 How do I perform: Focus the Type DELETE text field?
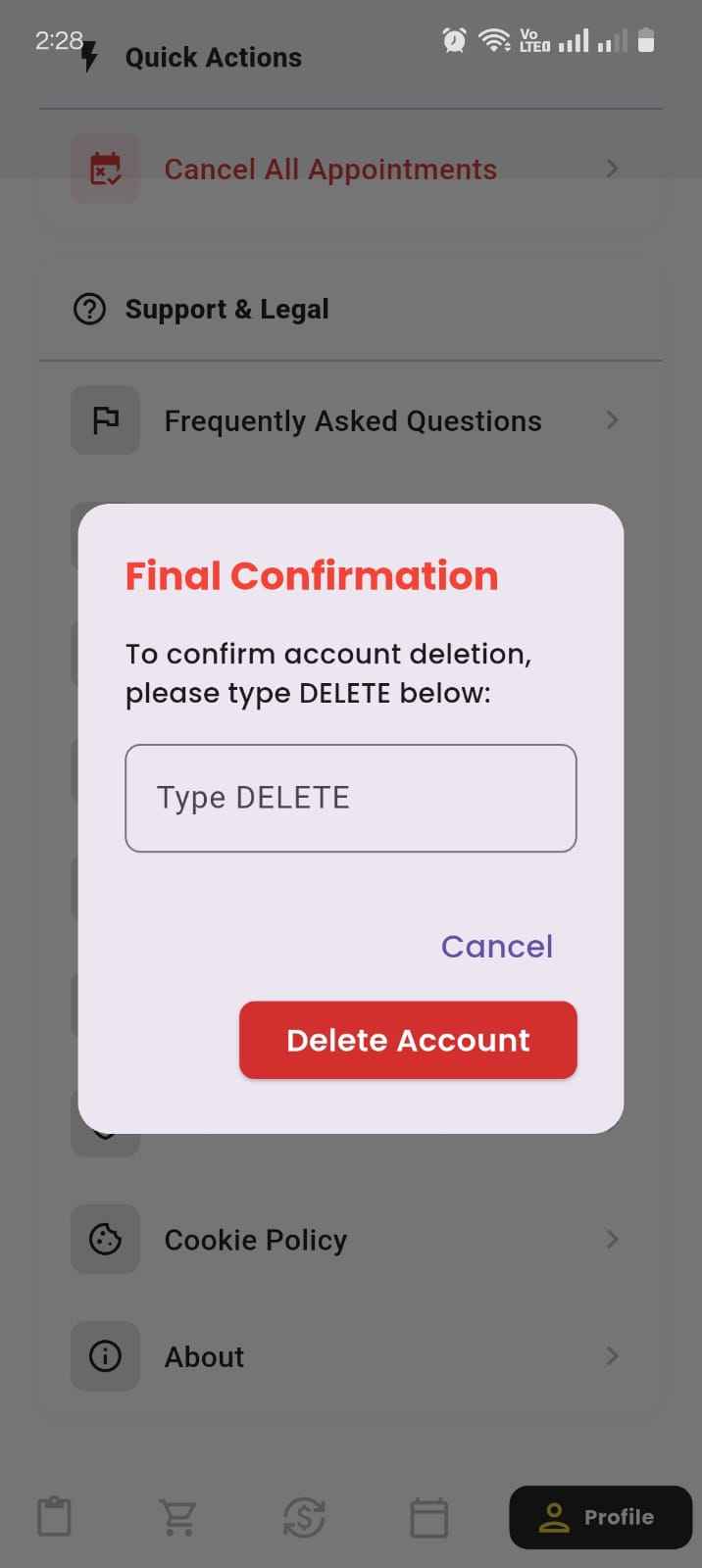[x=350, y=798]
